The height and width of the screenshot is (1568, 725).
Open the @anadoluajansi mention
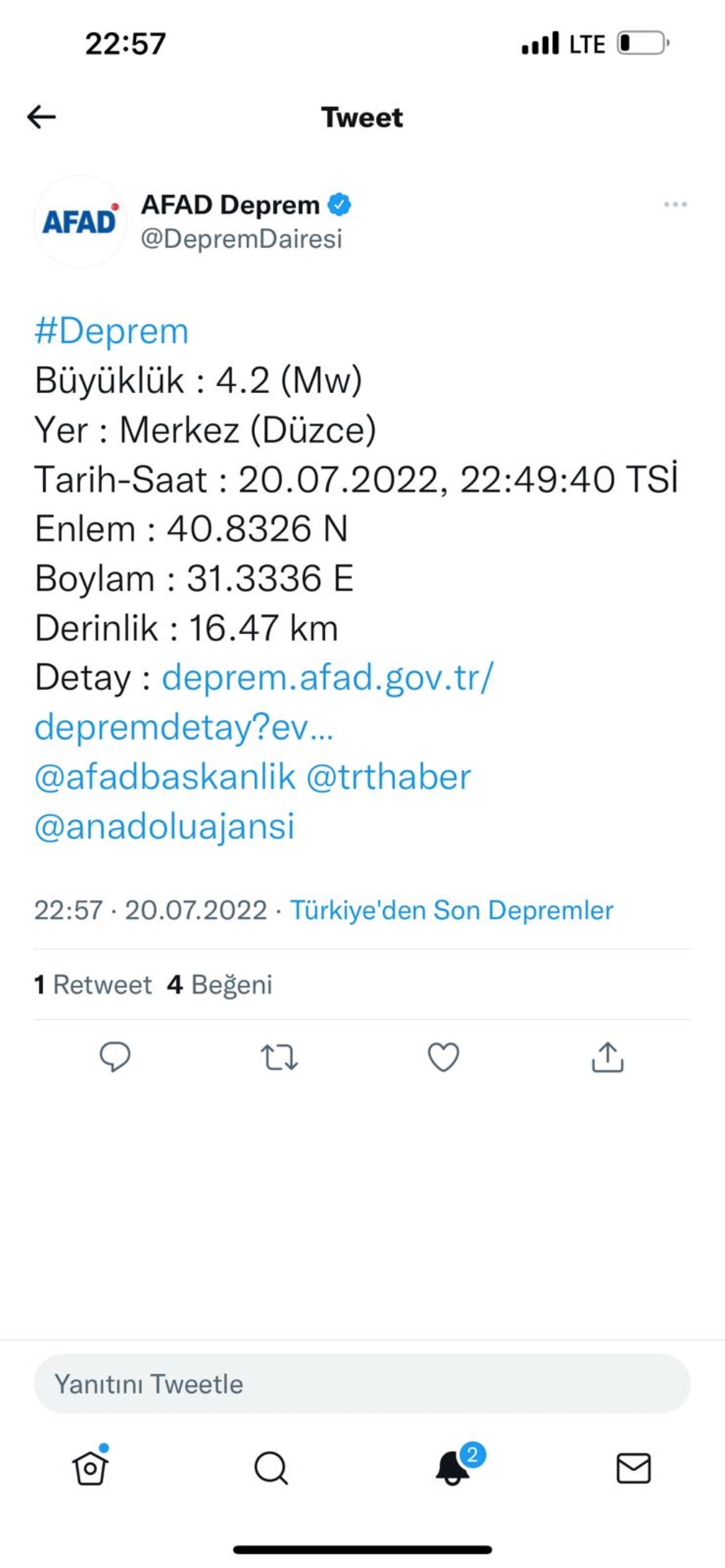tap(164, 826)
